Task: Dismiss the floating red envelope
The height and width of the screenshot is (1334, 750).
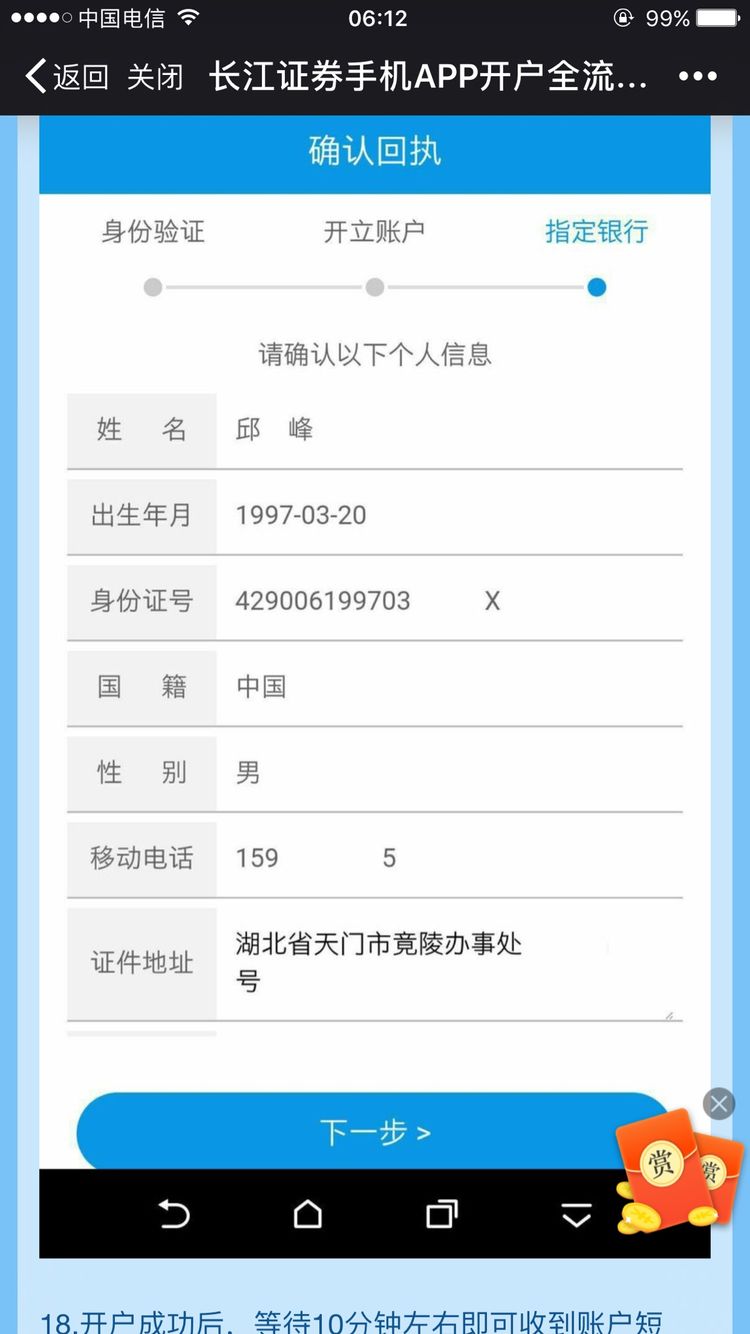Action: pos(718,1104)
